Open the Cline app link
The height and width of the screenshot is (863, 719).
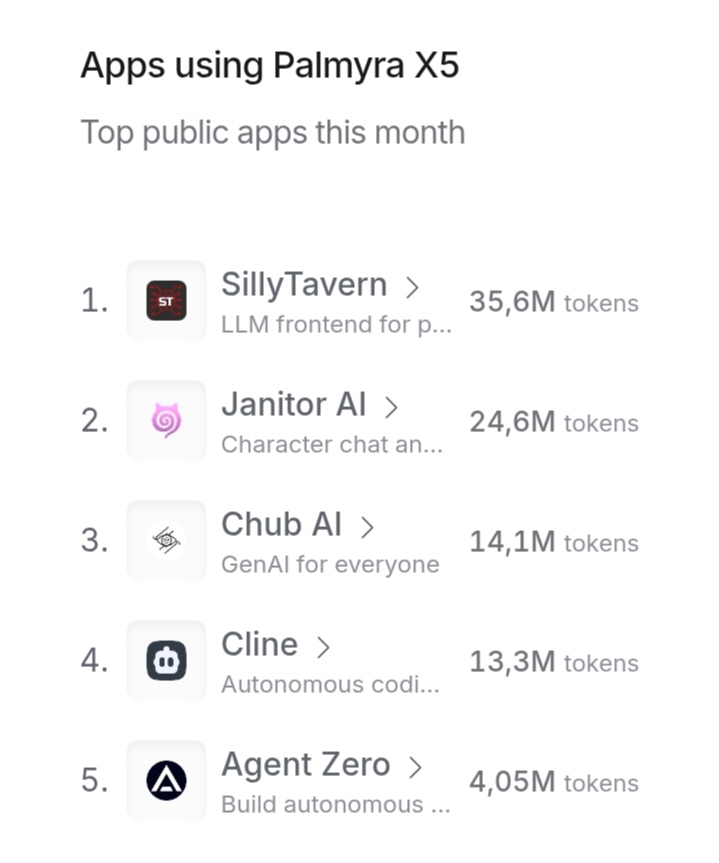coord(260,646)
